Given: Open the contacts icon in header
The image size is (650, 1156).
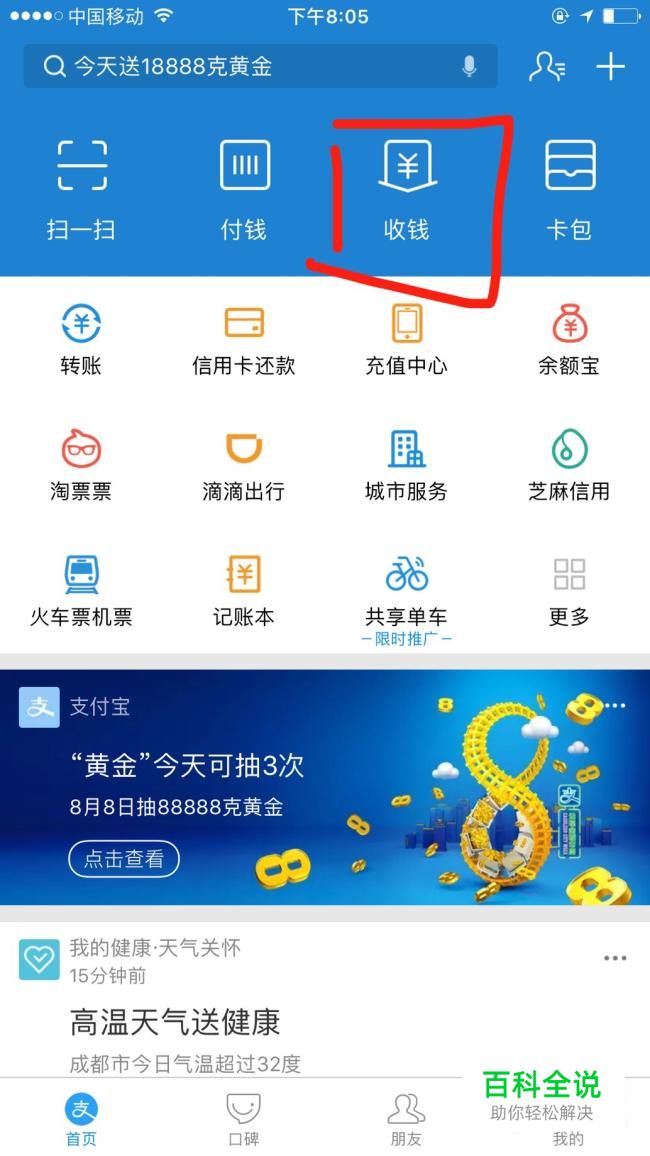Looking at the screenshot, I should [x=547, y=67].
